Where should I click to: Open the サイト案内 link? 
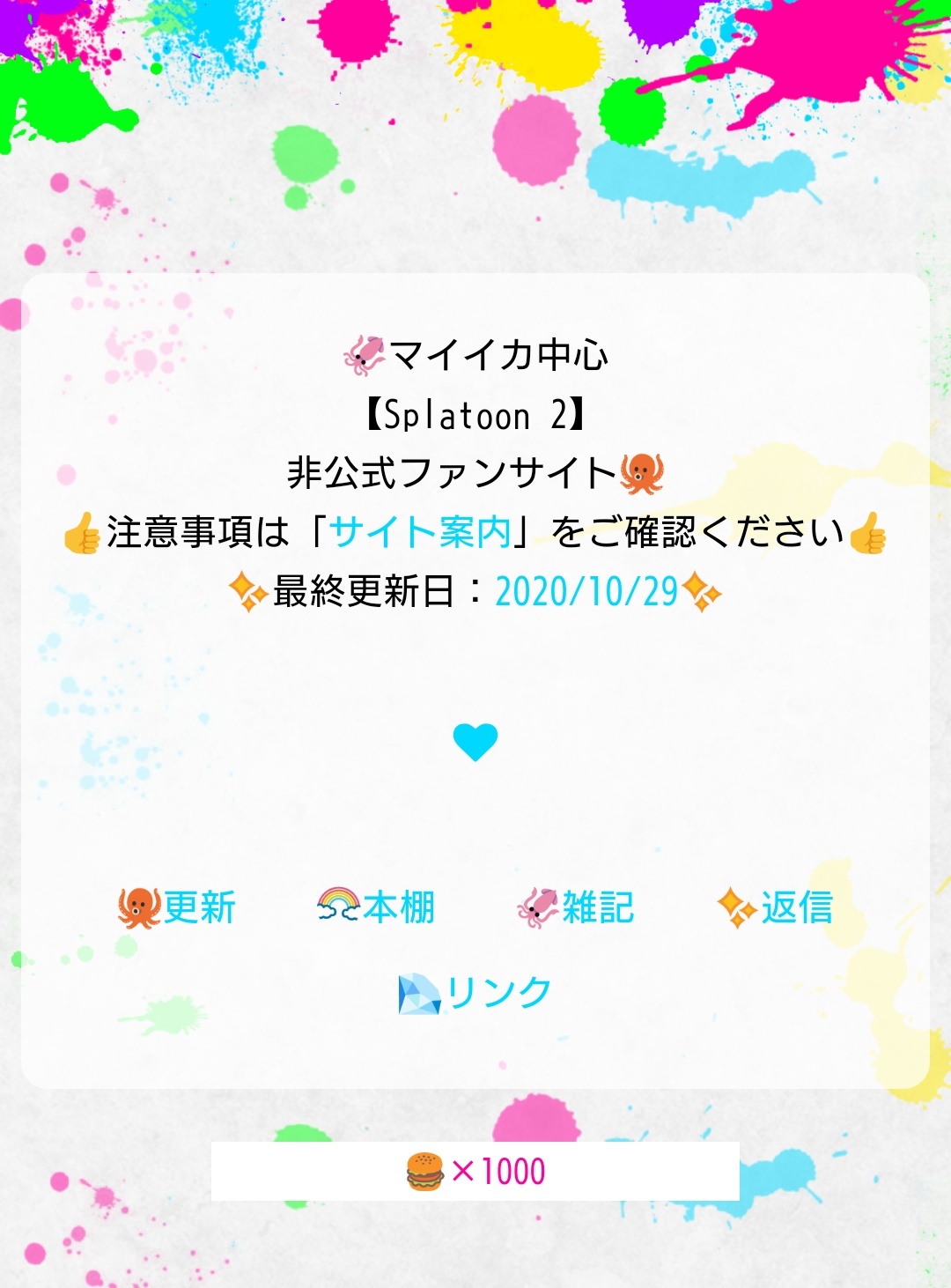(420, 532)
